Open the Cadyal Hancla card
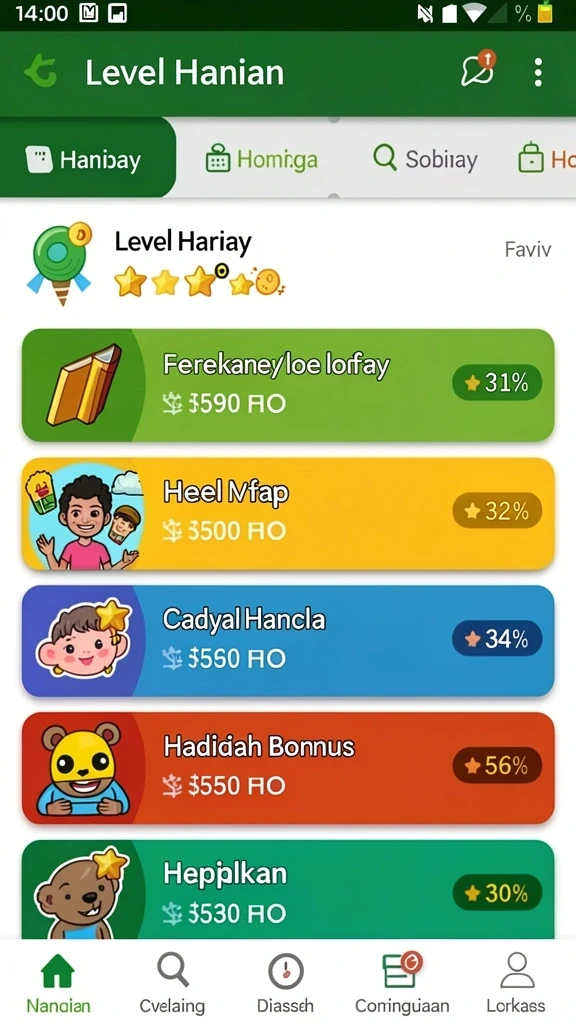This screenshot has width=576, height=1024. [288, 641]
